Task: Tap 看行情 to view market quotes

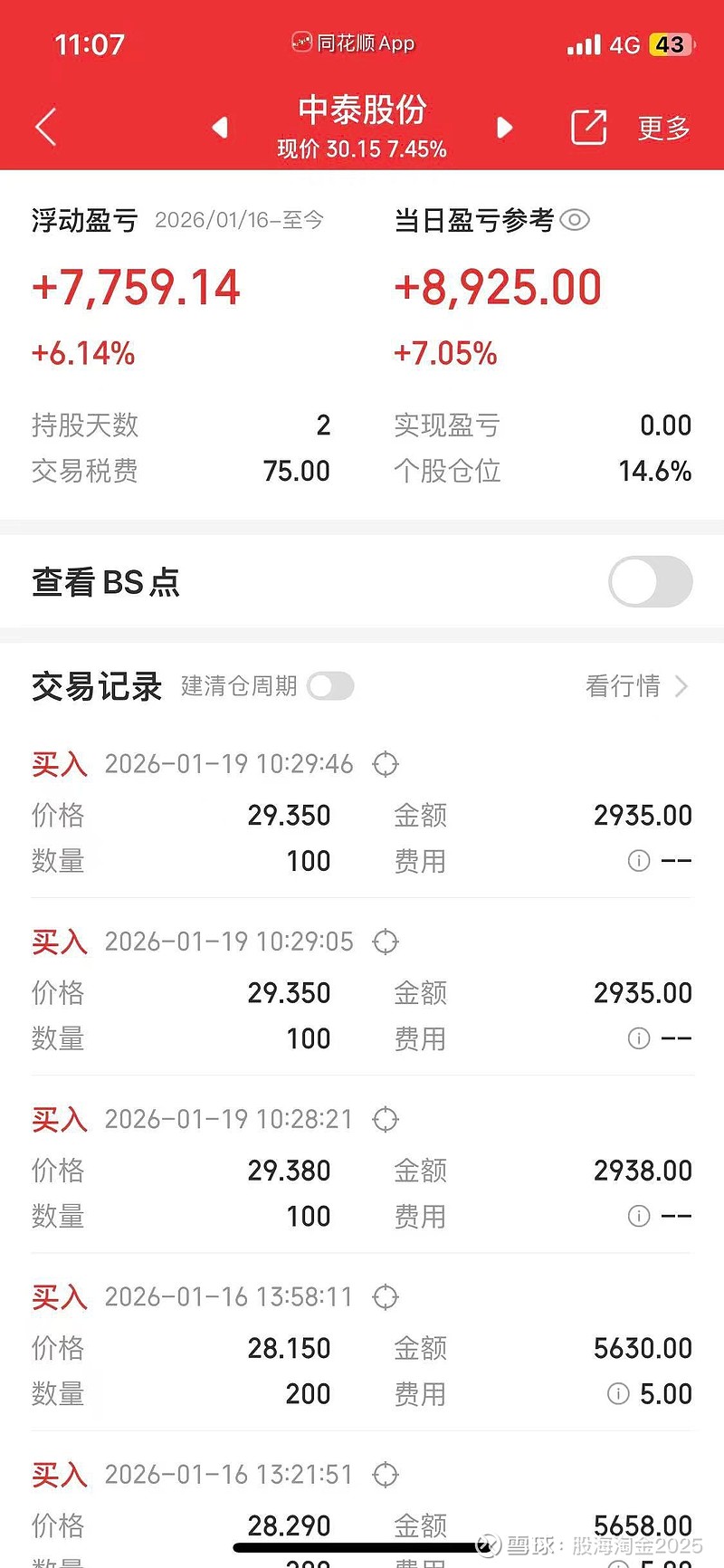Action: point(622,687)
